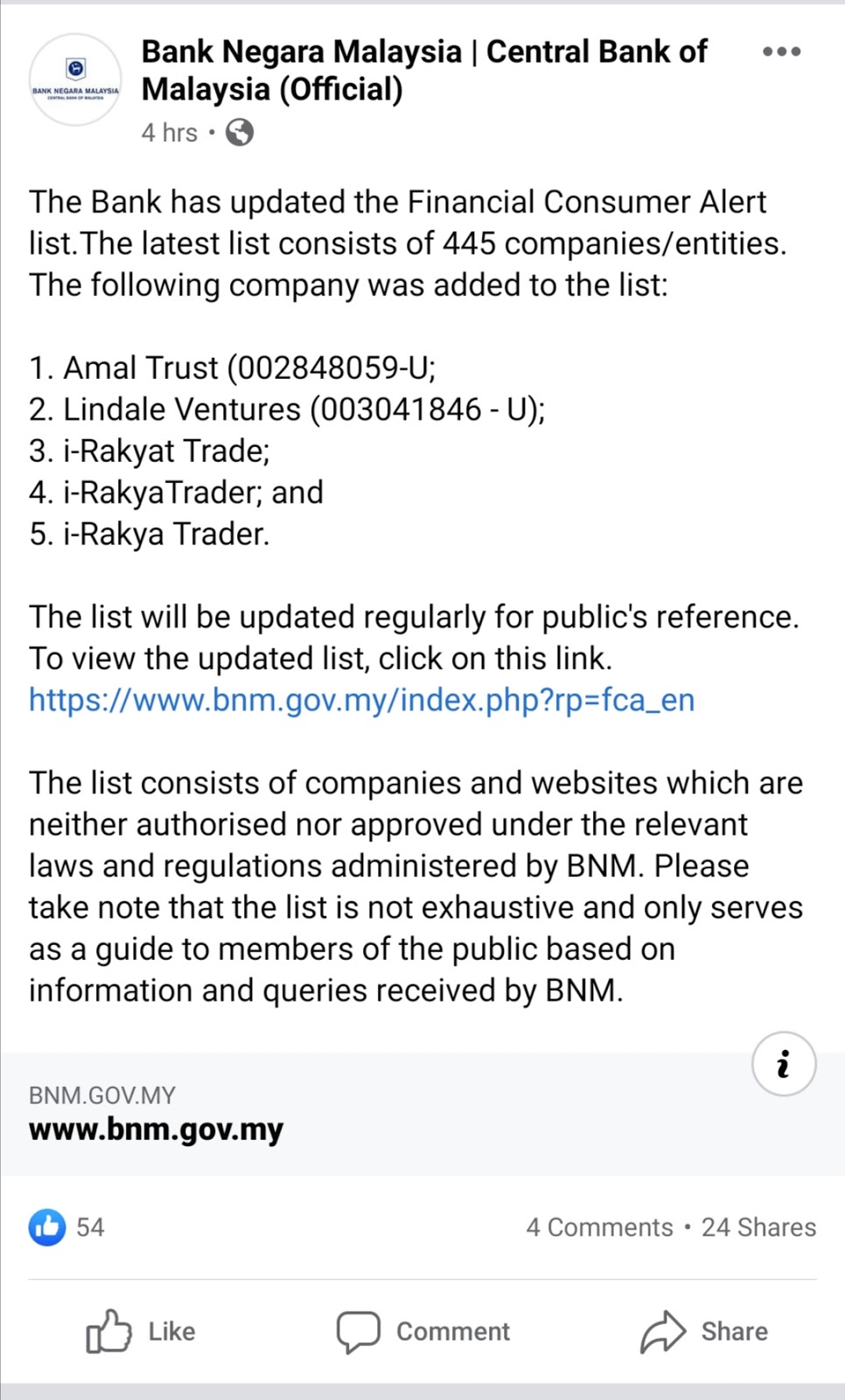Like this post

tap(141, 1331)
